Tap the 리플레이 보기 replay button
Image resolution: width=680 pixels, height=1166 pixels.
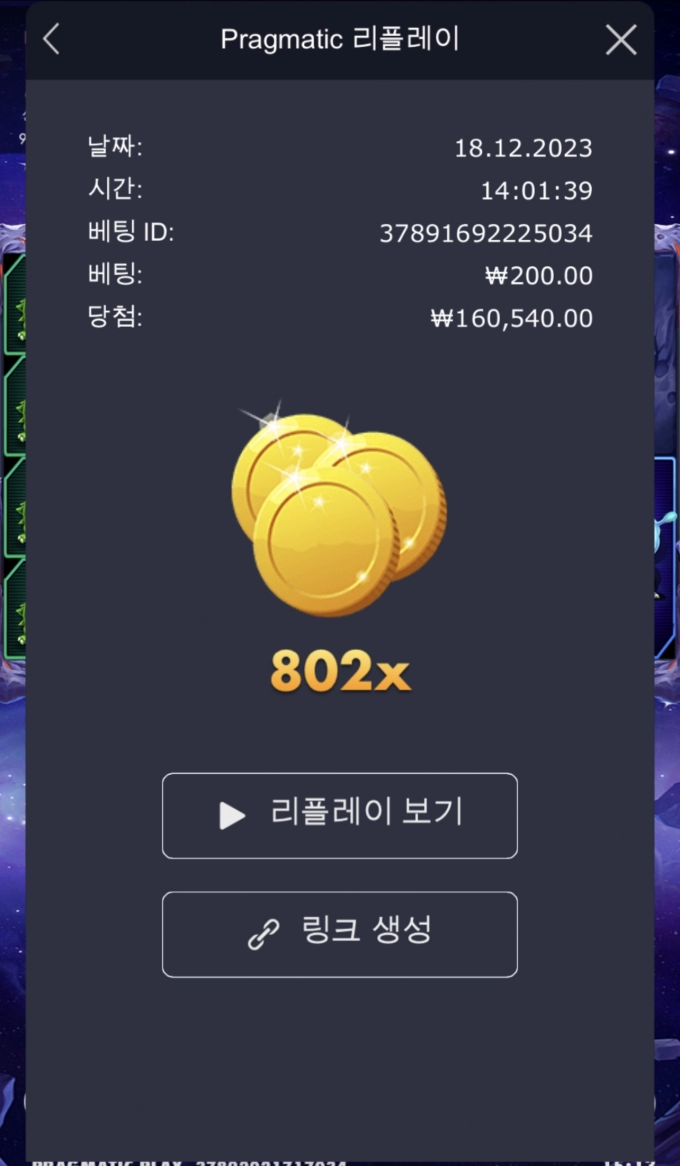pyautogui.click(x=340, y=815)
